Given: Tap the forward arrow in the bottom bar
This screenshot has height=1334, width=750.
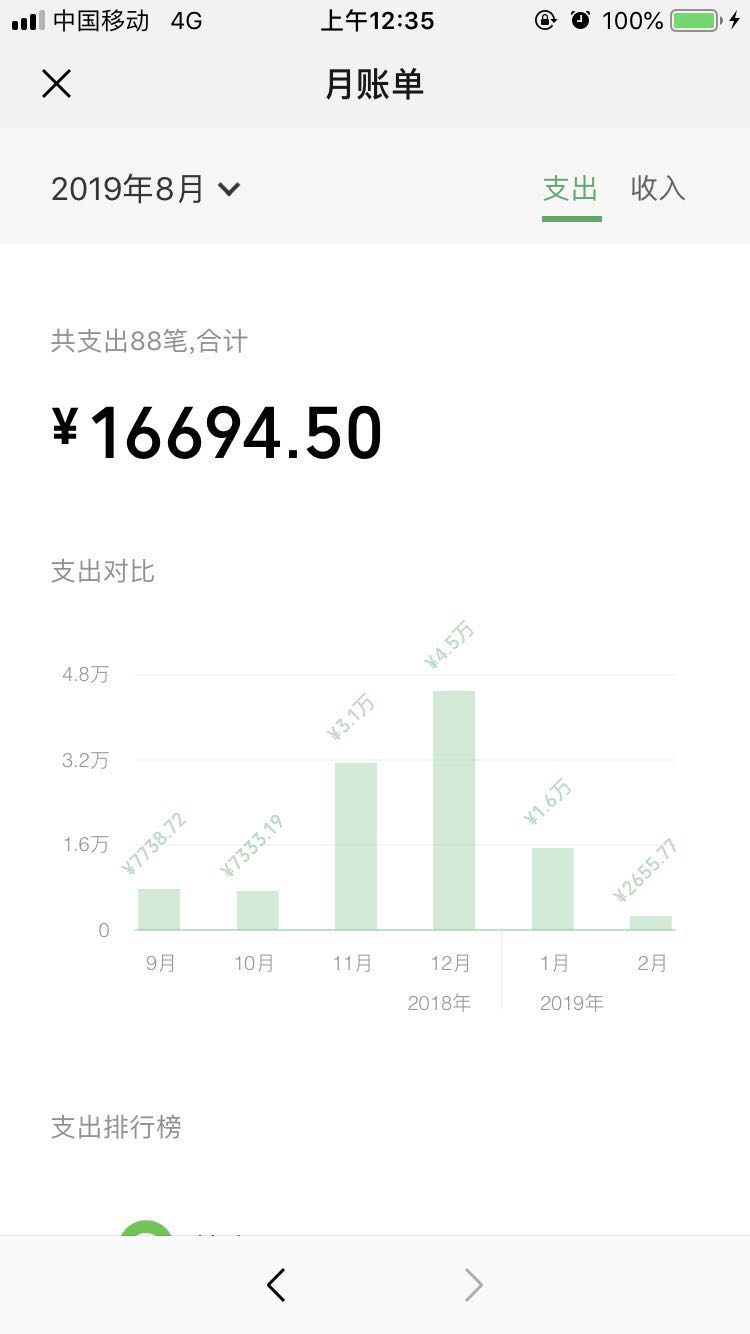Looking at the screenshot, I should pyautogui.click(x=473, y=1285).
